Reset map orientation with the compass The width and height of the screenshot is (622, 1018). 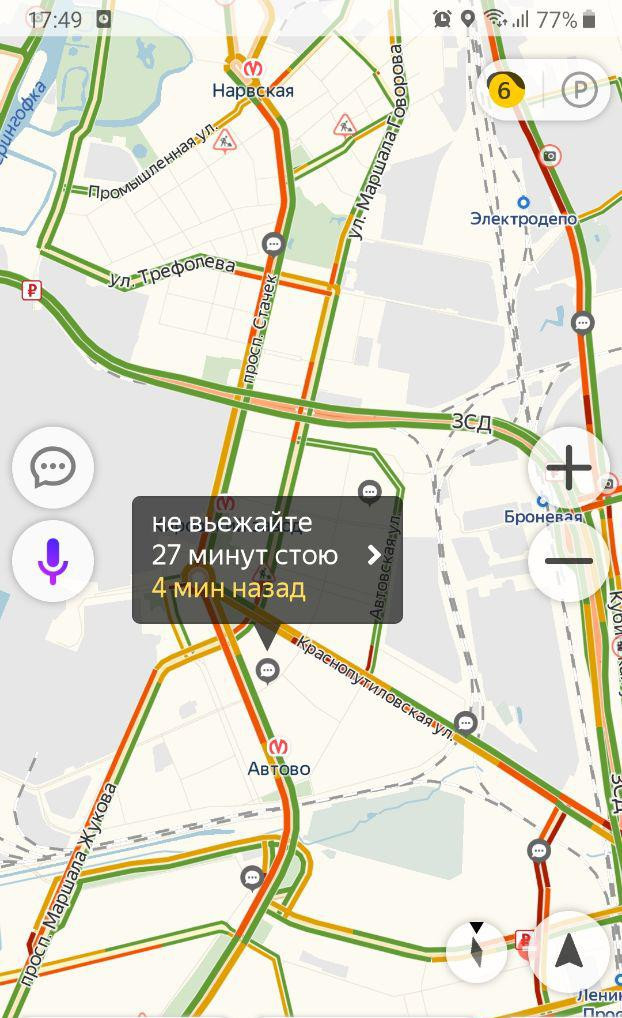477,948
